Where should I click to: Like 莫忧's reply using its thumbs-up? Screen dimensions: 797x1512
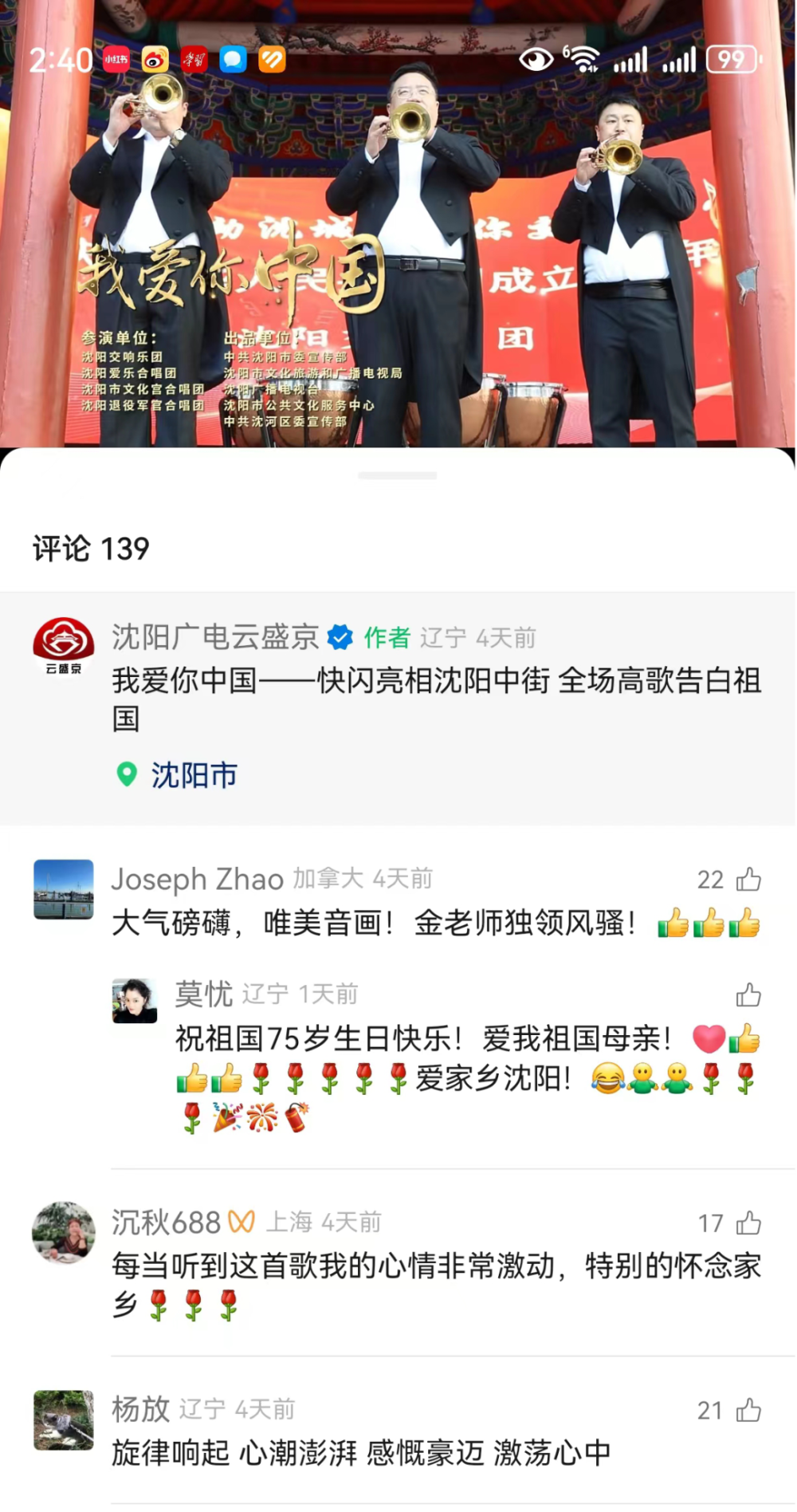[x=748, y=994]
